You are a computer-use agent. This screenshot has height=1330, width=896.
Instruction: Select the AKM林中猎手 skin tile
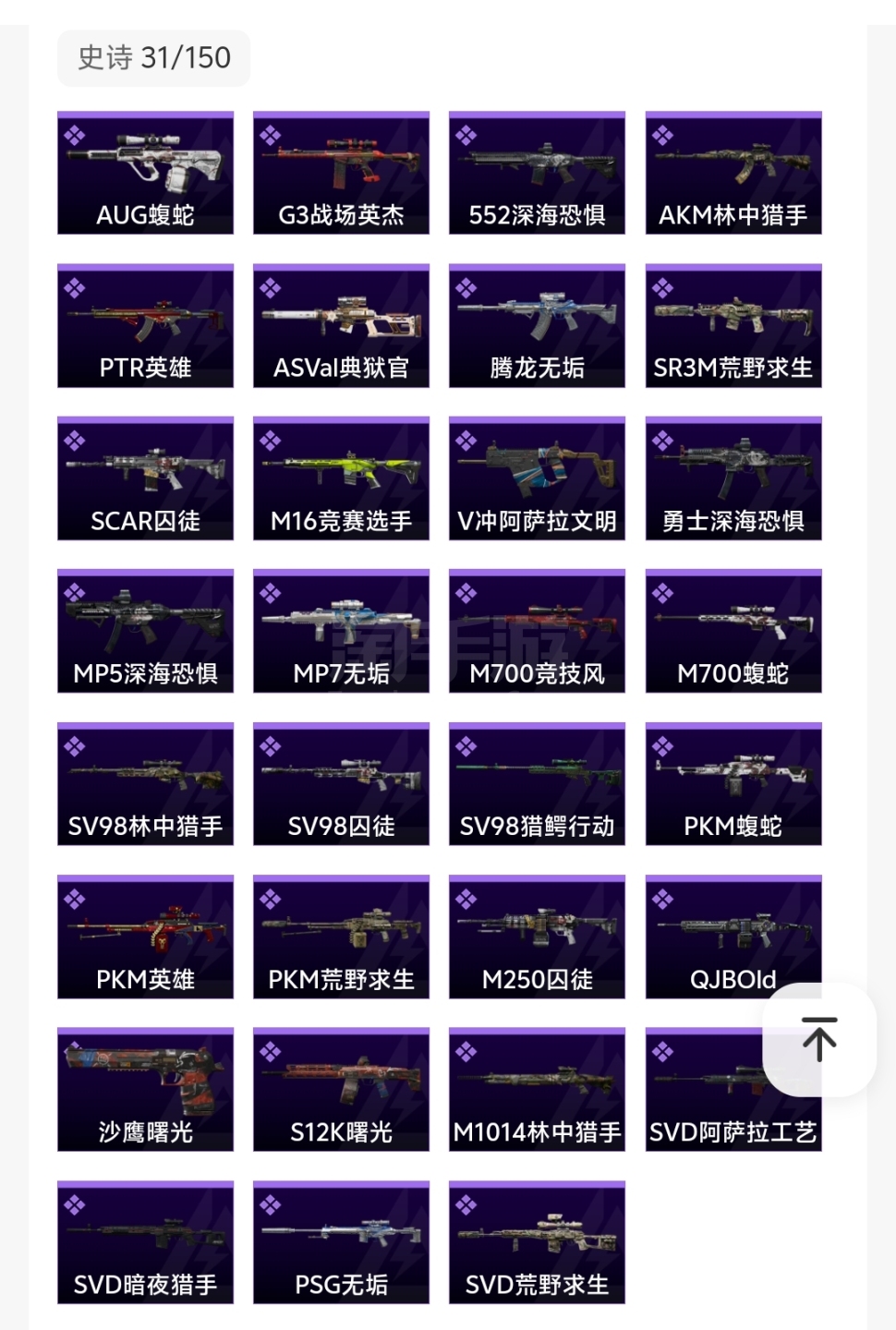tap(733, 173)
